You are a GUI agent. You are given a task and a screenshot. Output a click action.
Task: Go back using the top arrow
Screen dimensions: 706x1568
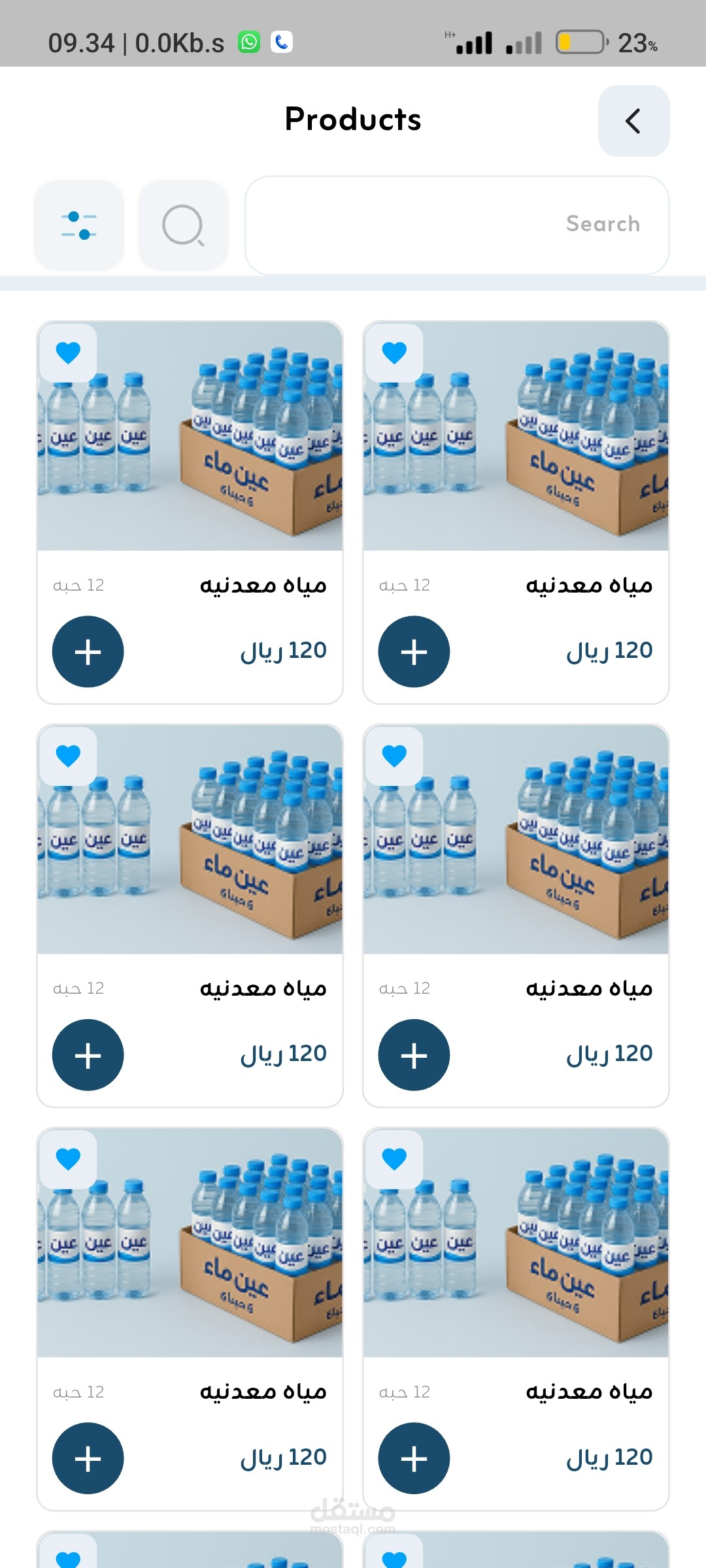[633, 121]
